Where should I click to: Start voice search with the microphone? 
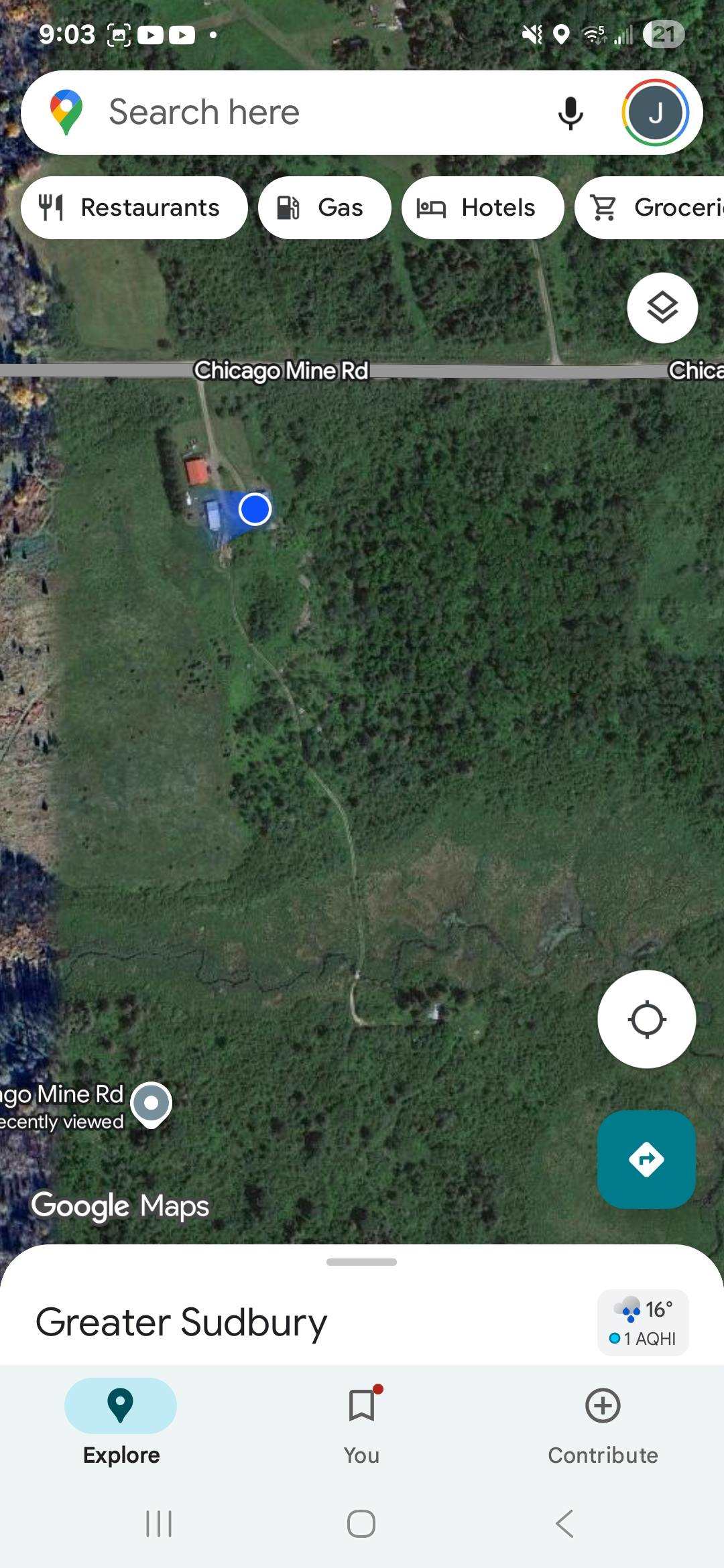click(570, 113)
